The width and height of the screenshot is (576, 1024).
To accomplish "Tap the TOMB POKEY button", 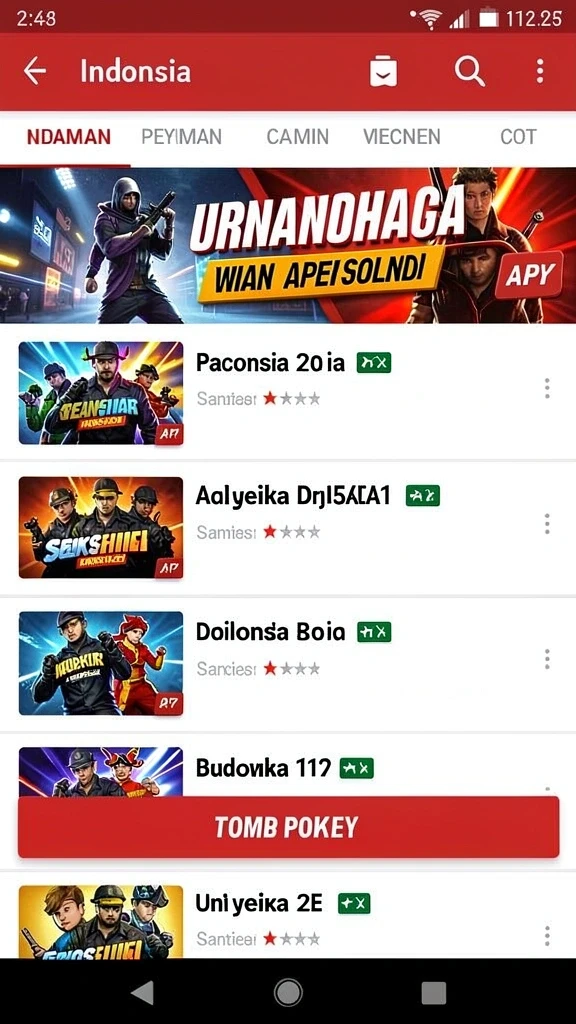I will (288, 827).
